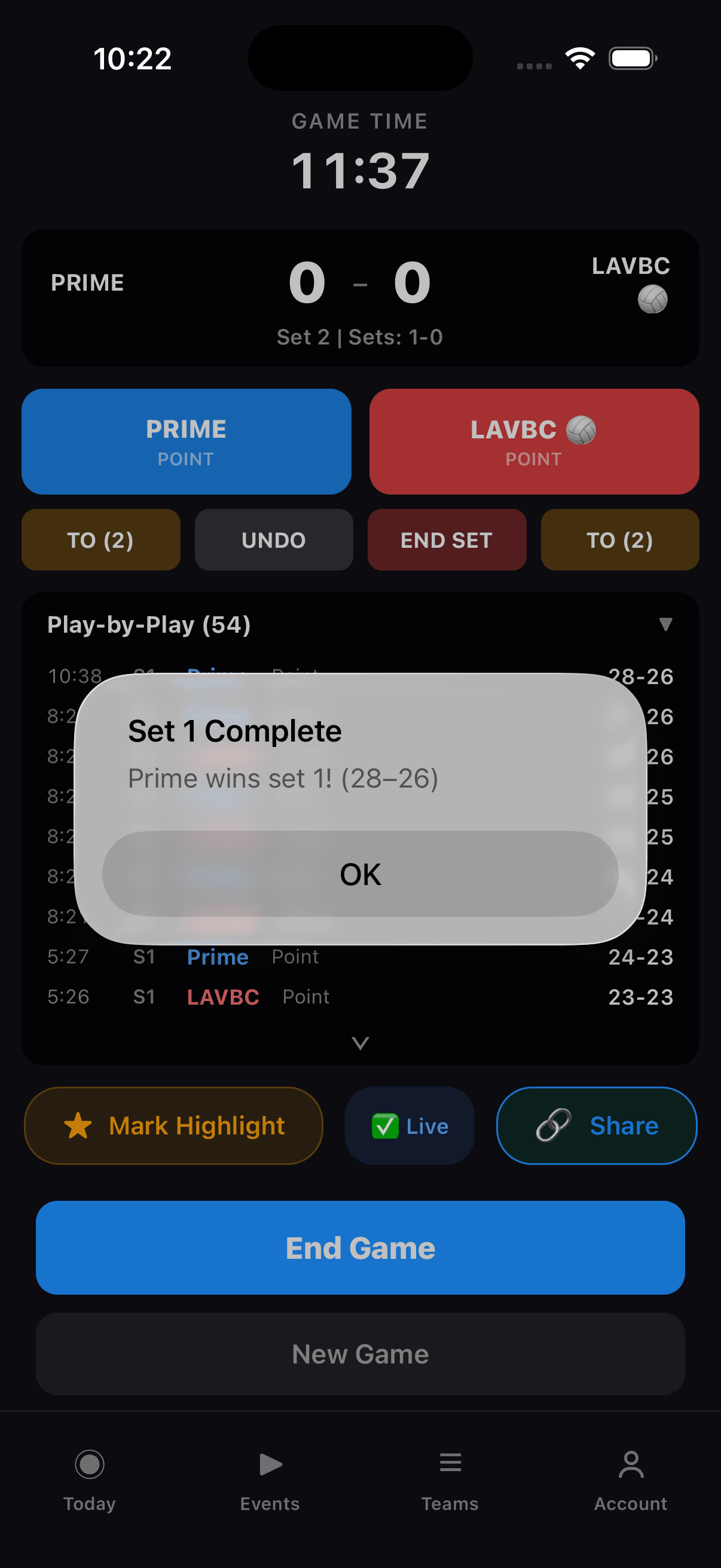Share the game link
The image size is (721, 1568).
point(596,1125)
